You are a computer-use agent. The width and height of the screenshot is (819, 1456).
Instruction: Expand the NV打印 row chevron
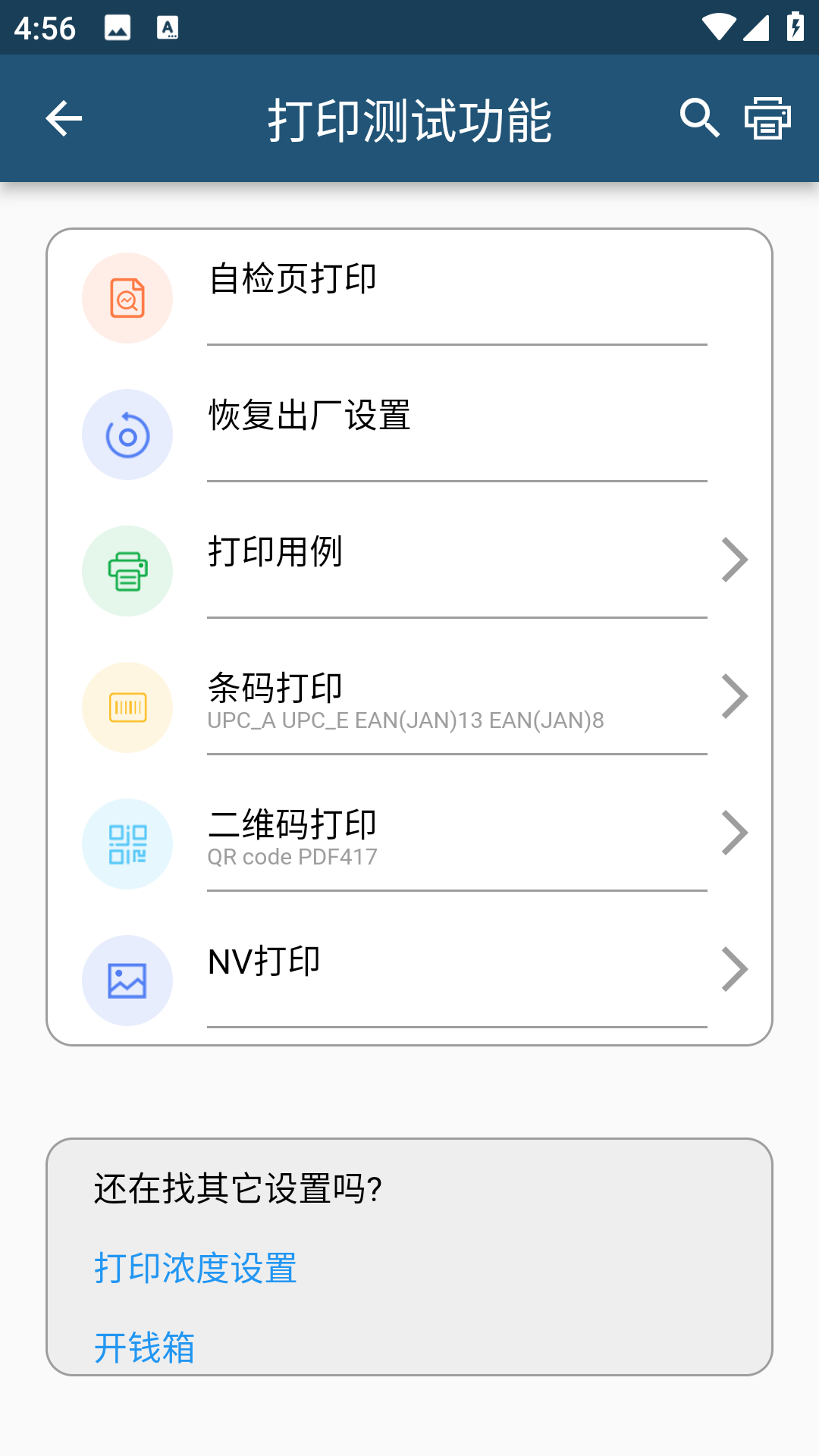(734, 968)
